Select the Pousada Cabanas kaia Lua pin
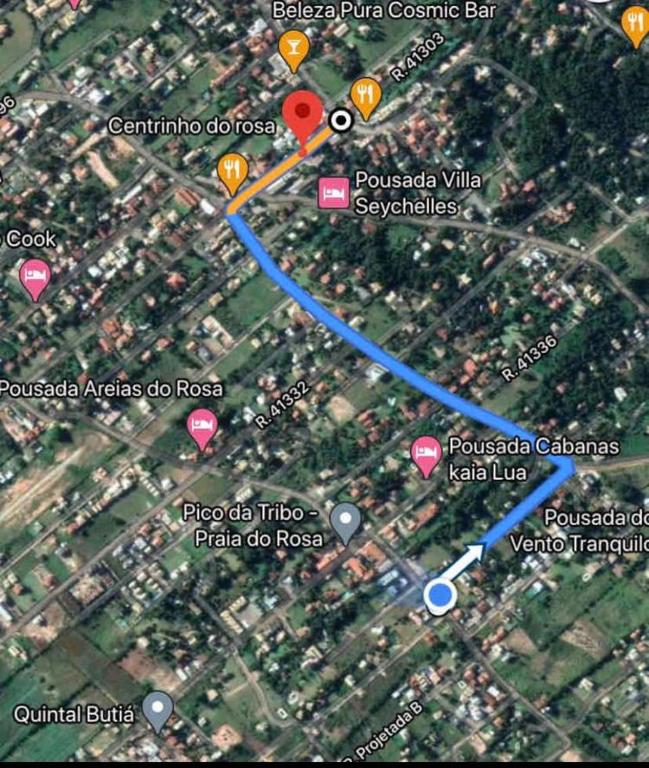 click(x=427, y=454)
